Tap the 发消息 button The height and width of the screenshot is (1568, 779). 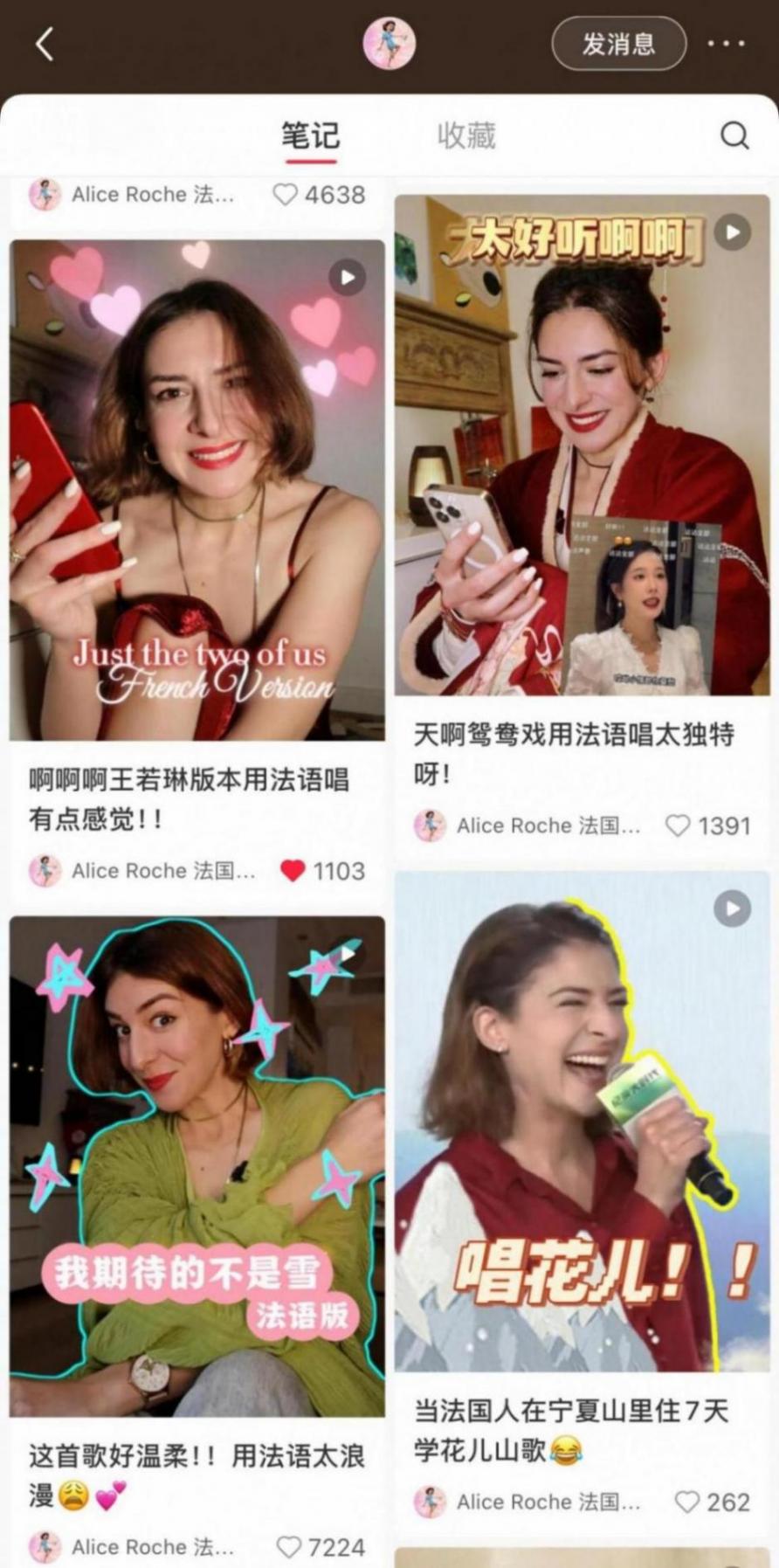click(x=618, y=44)
